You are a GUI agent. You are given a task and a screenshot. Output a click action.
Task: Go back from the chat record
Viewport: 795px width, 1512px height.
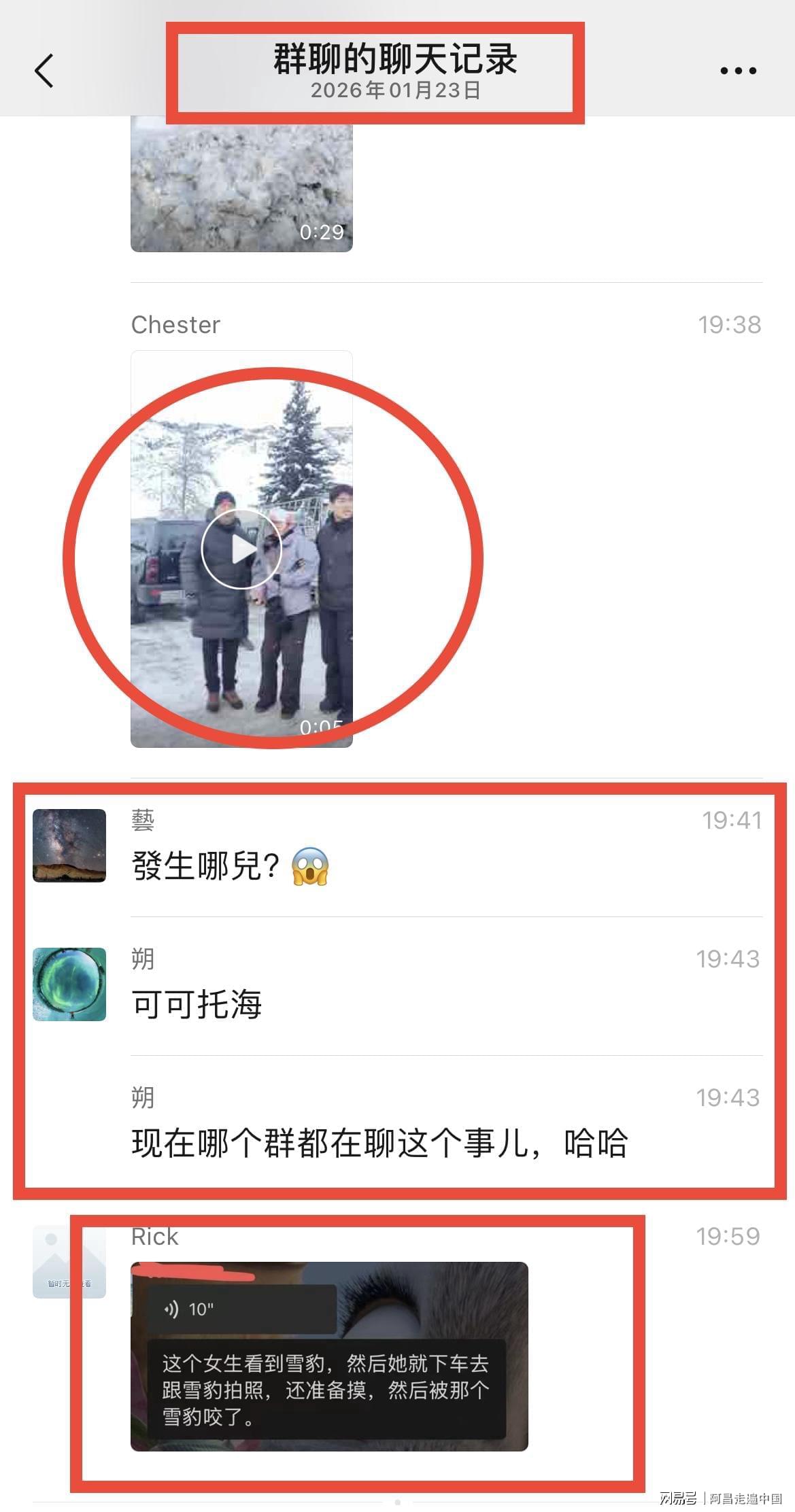pos(44,71)
